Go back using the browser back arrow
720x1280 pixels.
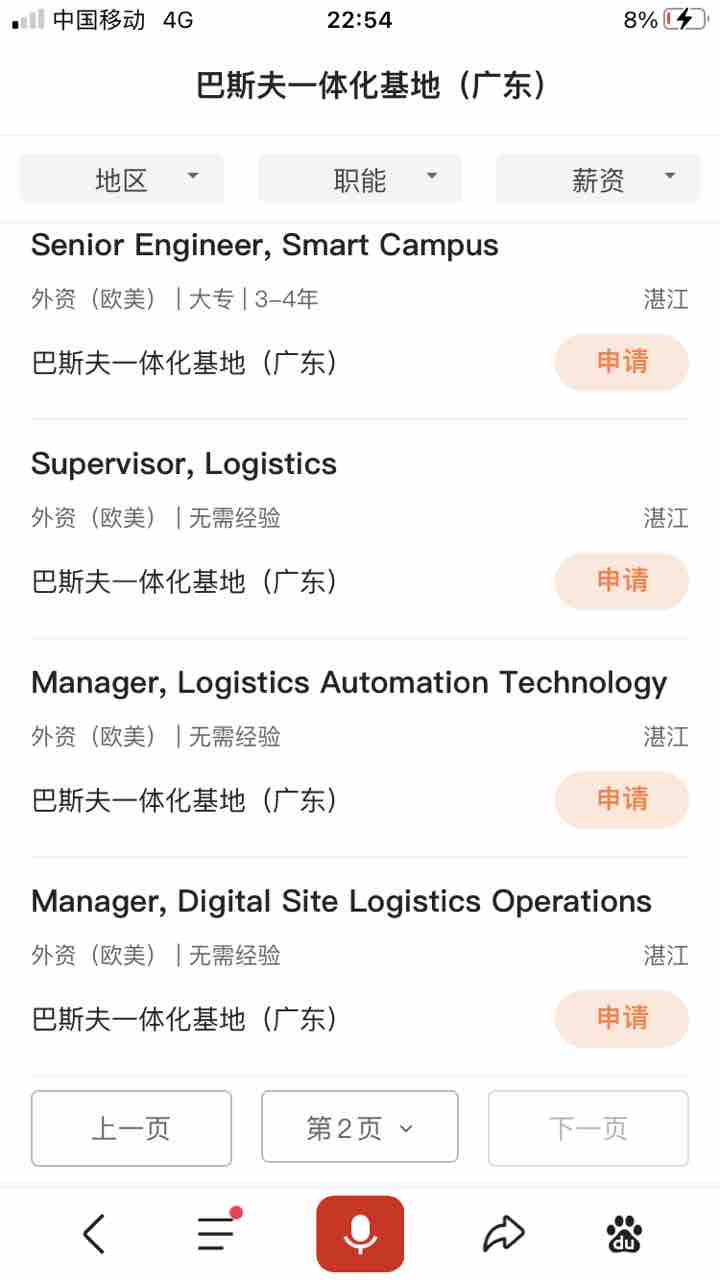[93, 1234]
